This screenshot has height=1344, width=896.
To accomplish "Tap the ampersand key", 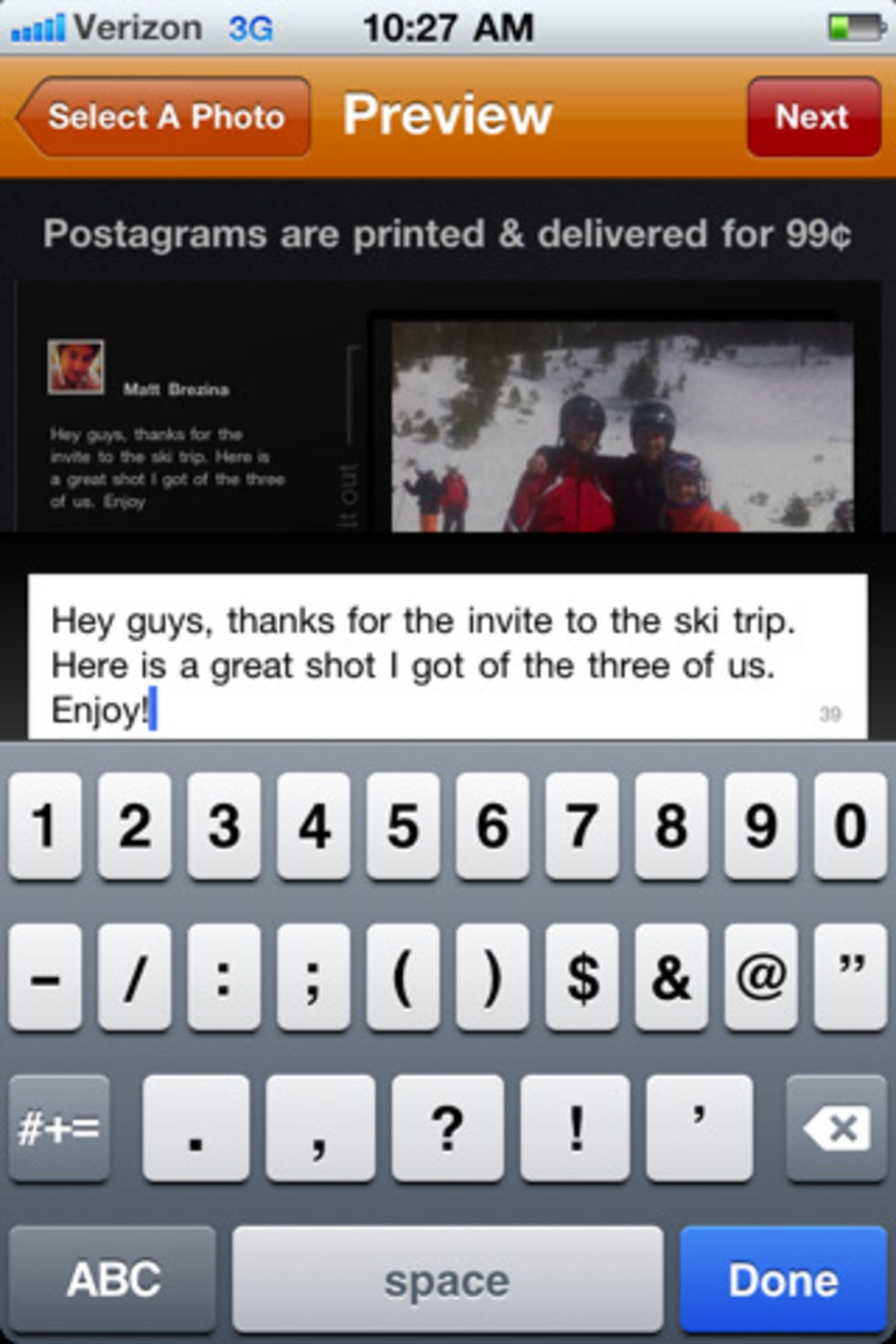I will click(671, 976).
